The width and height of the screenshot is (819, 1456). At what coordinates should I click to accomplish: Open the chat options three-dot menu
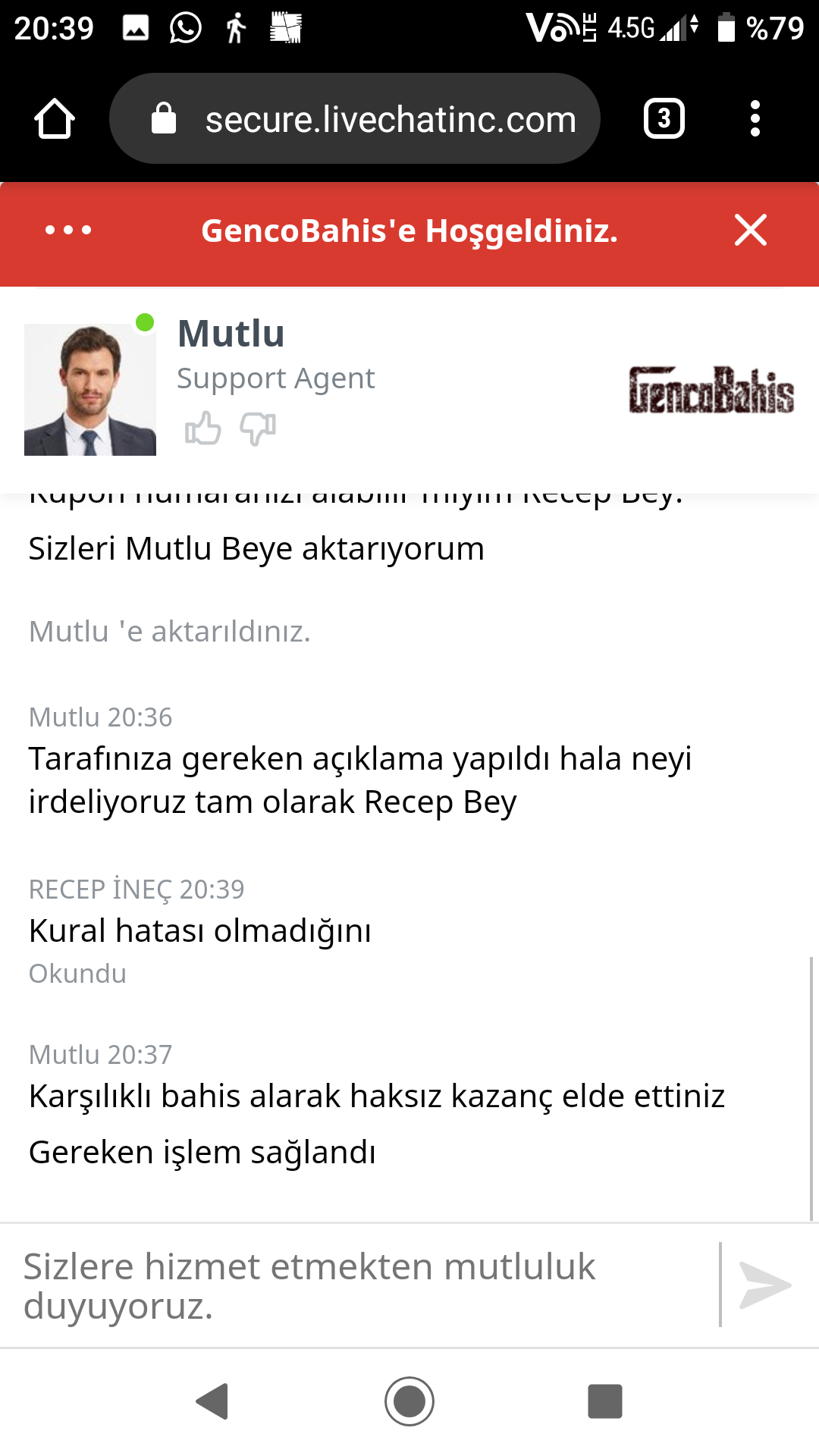coord(68,230)
